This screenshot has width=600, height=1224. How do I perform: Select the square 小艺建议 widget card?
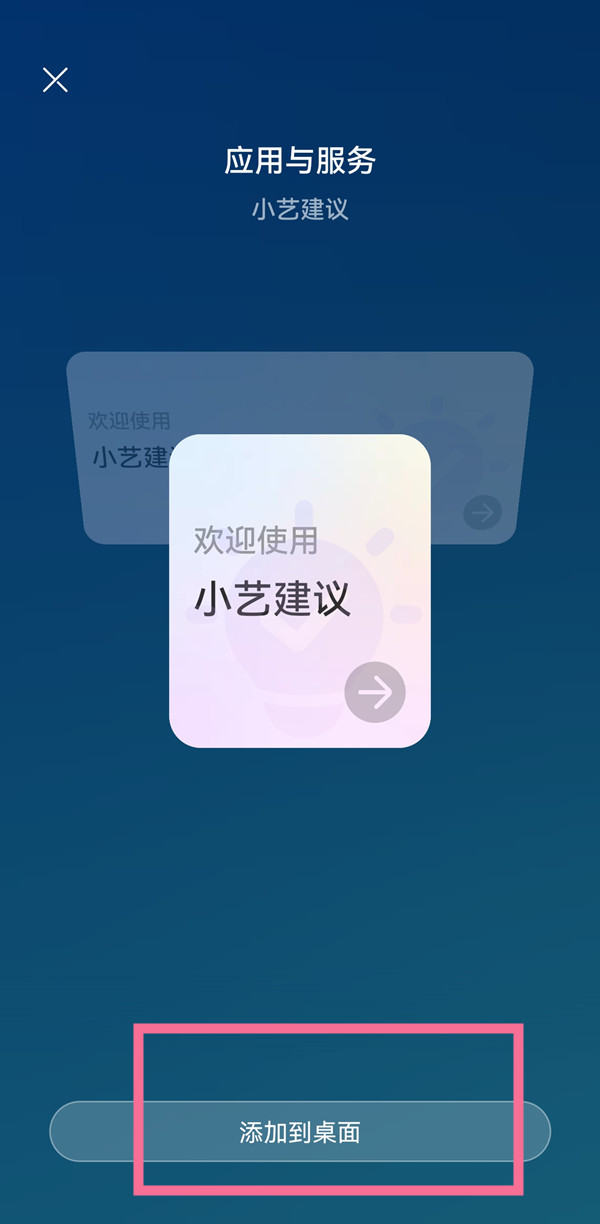(300, 590)
